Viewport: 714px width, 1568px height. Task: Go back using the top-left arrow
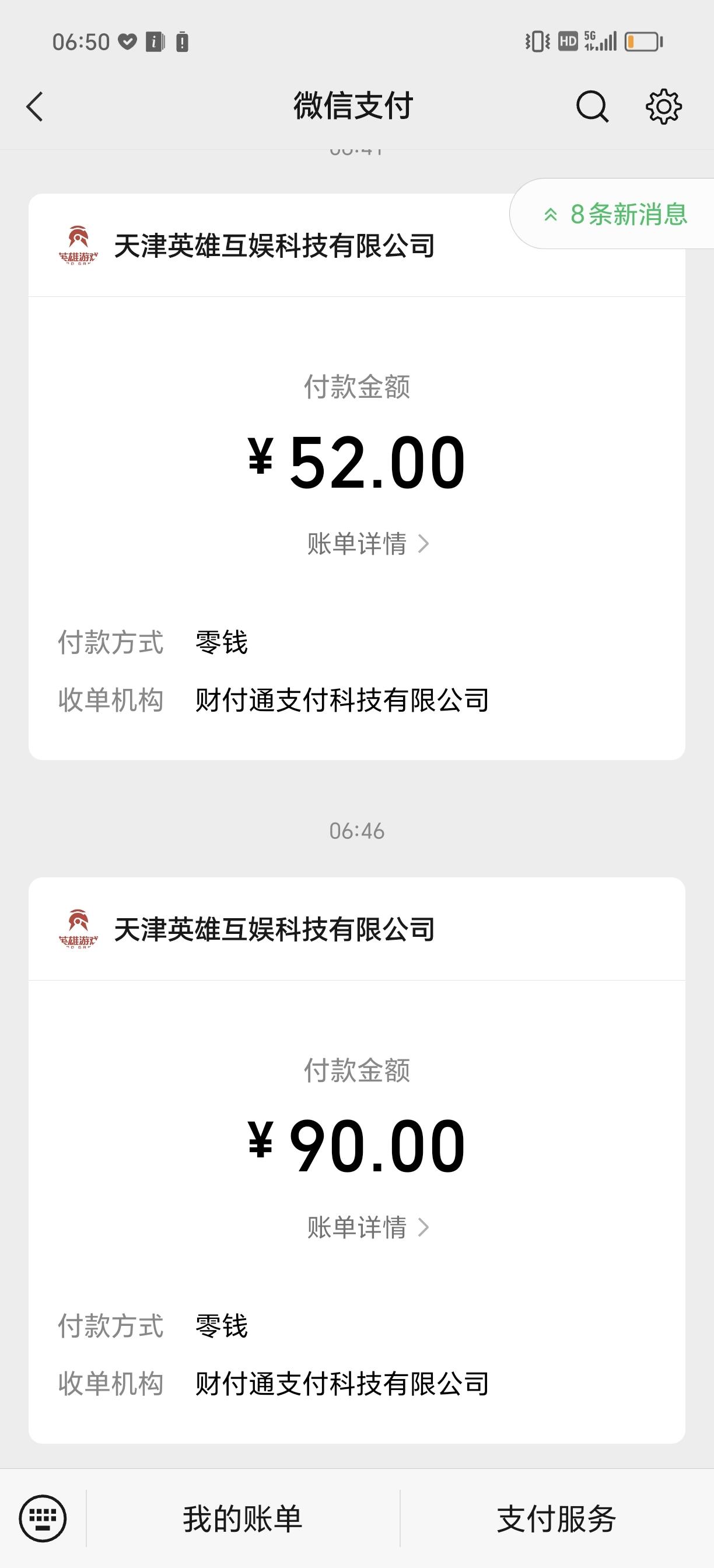(x=36, y=107)
